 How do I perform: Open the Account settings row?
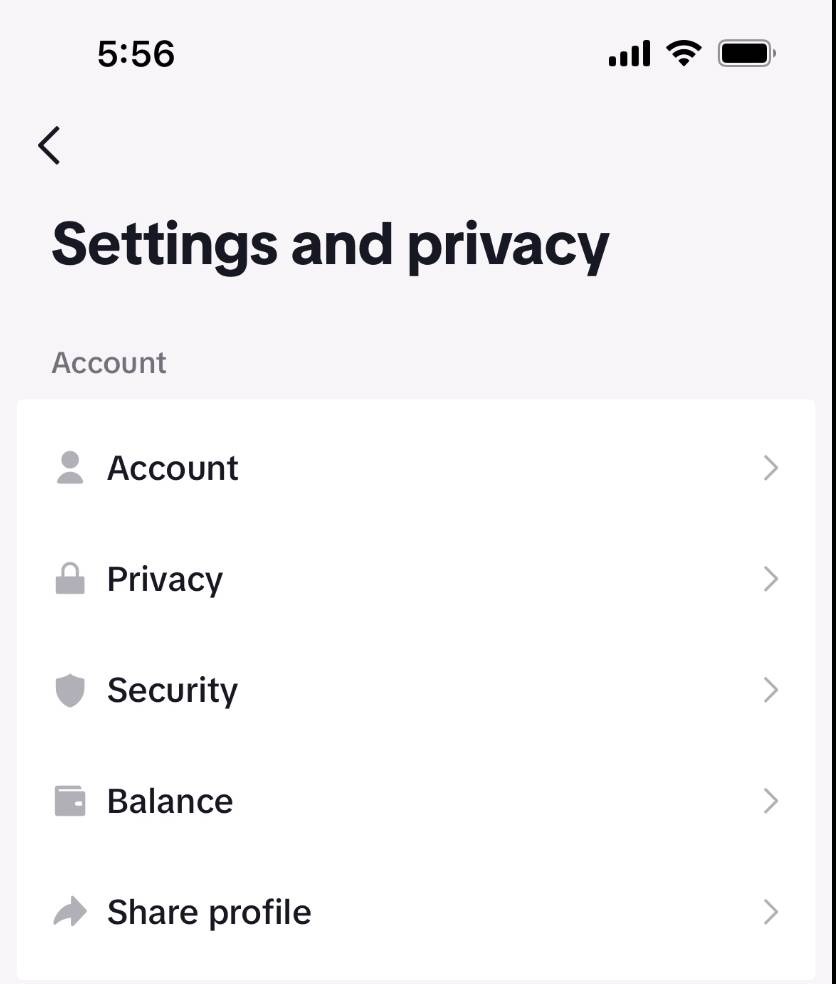(x=415, y=468)
